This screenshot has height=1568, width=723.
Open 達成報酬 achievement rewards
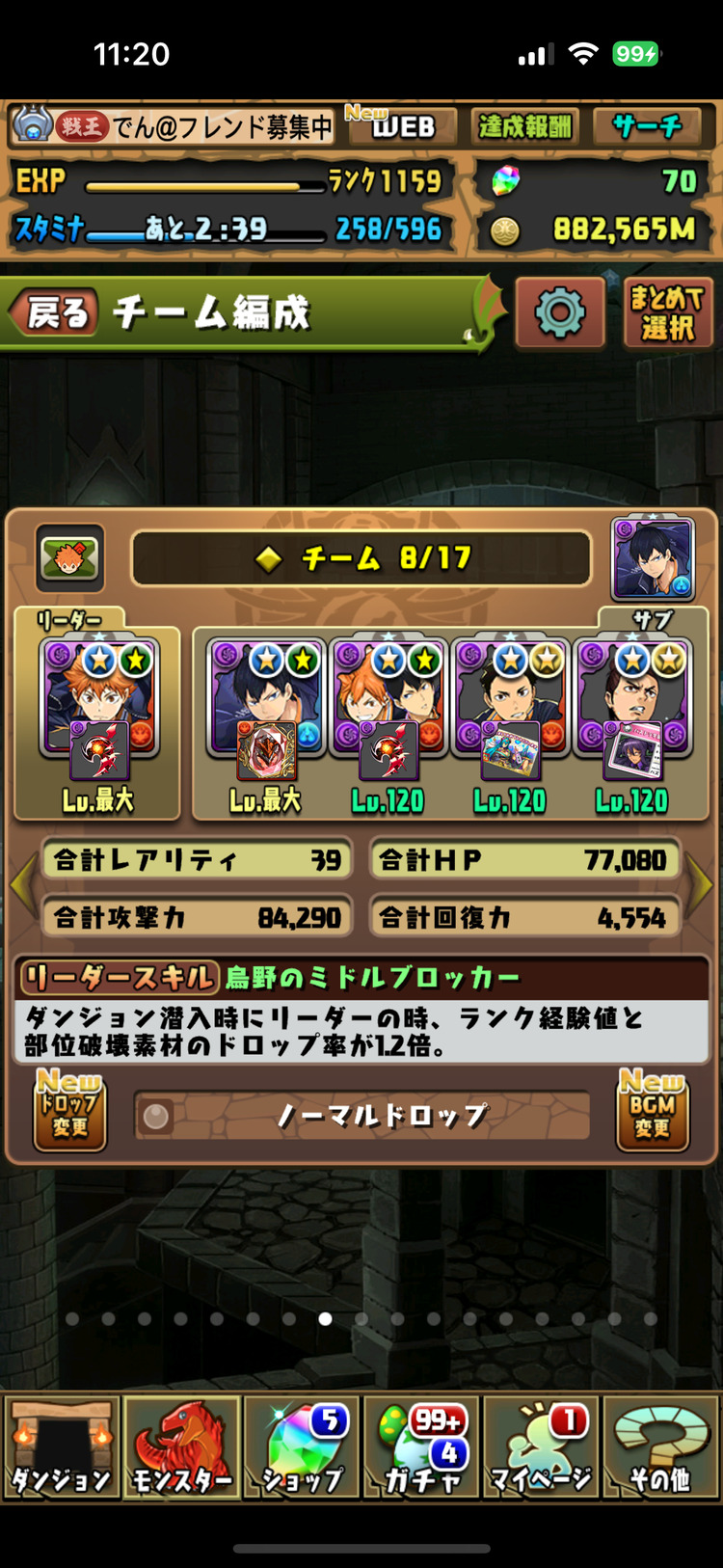[524, 126]
